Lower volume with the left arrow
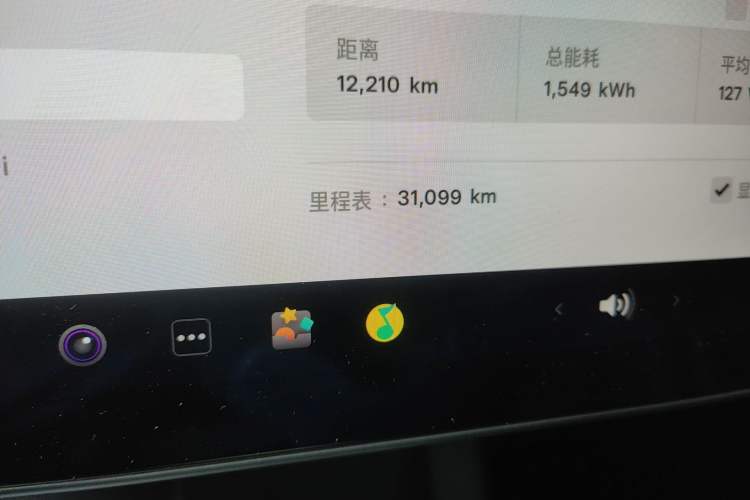Image resolution: width=750 pixels, height=500 pixels. (x=558, y=310)
